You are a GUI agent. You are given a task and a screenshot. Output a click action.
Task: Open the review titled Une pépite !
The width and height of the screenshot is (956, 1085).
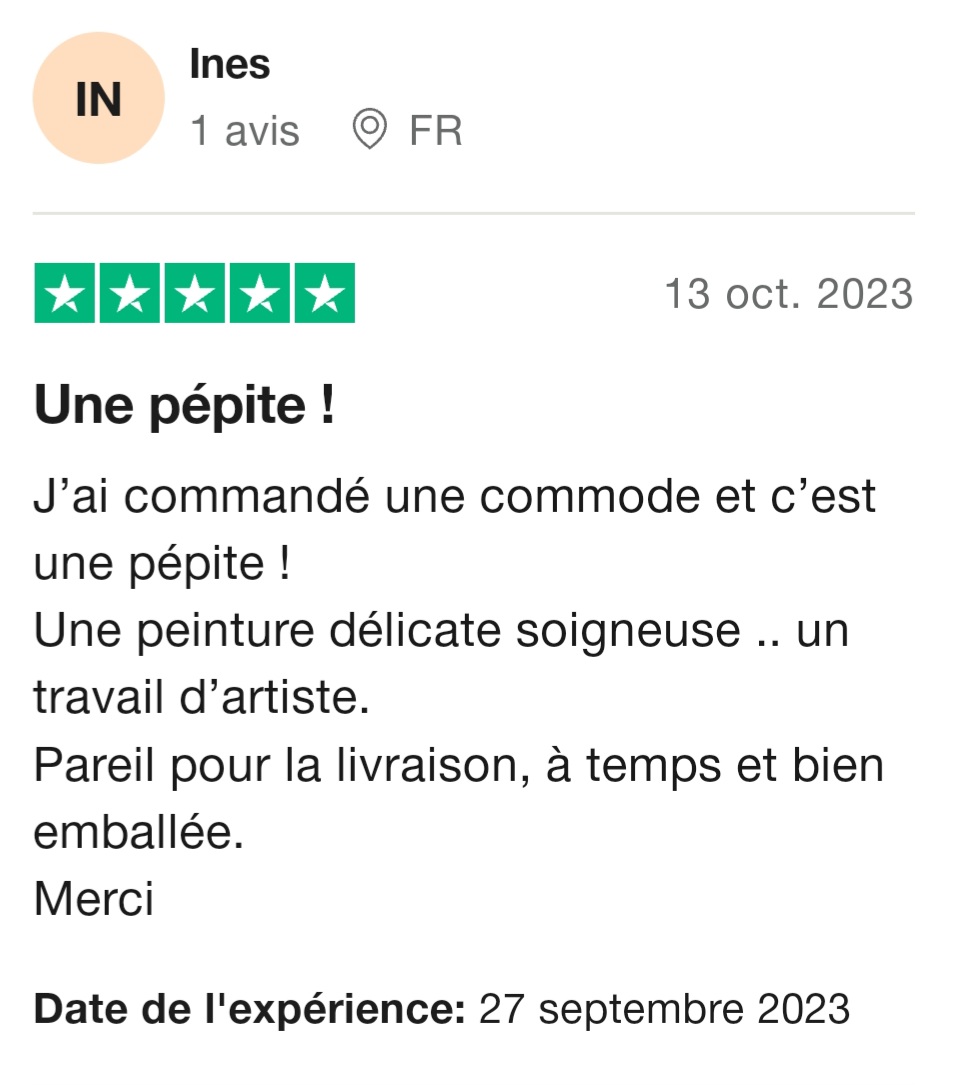(184, 406)
